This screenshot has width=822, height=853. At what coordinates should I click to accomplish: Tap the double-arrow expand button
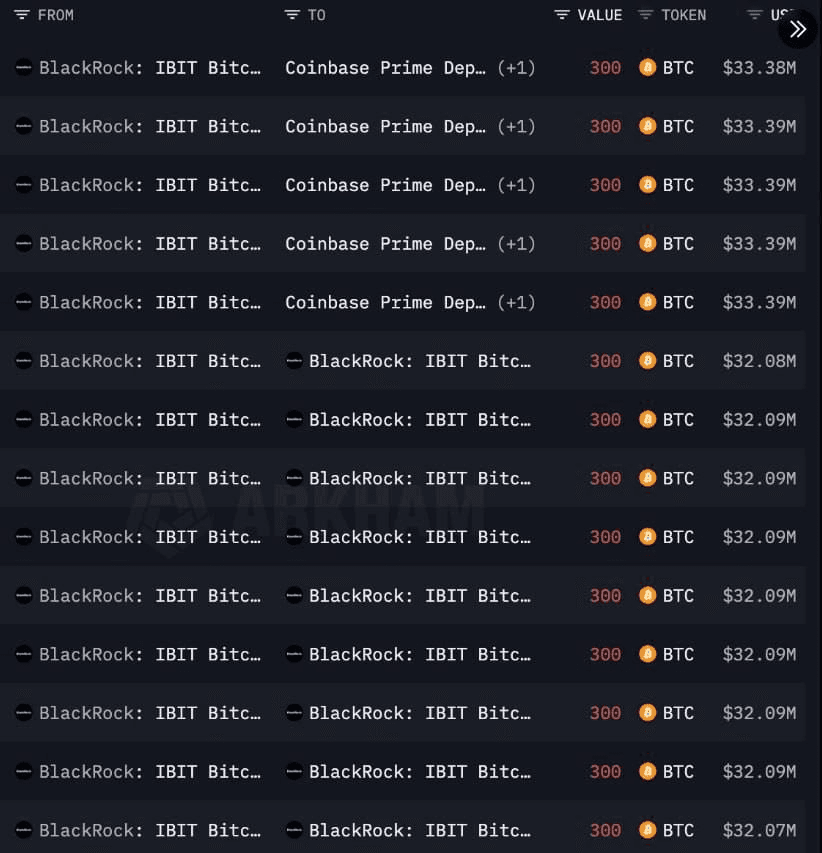[x=797, y=29]
